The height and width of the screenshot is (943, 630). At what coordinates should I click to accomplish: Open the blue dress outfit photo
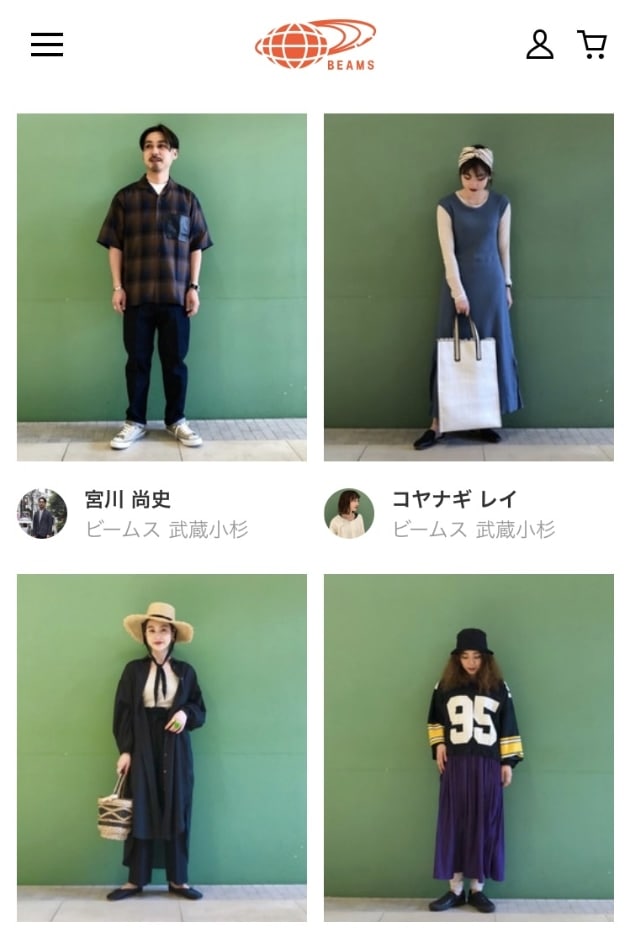468,287
